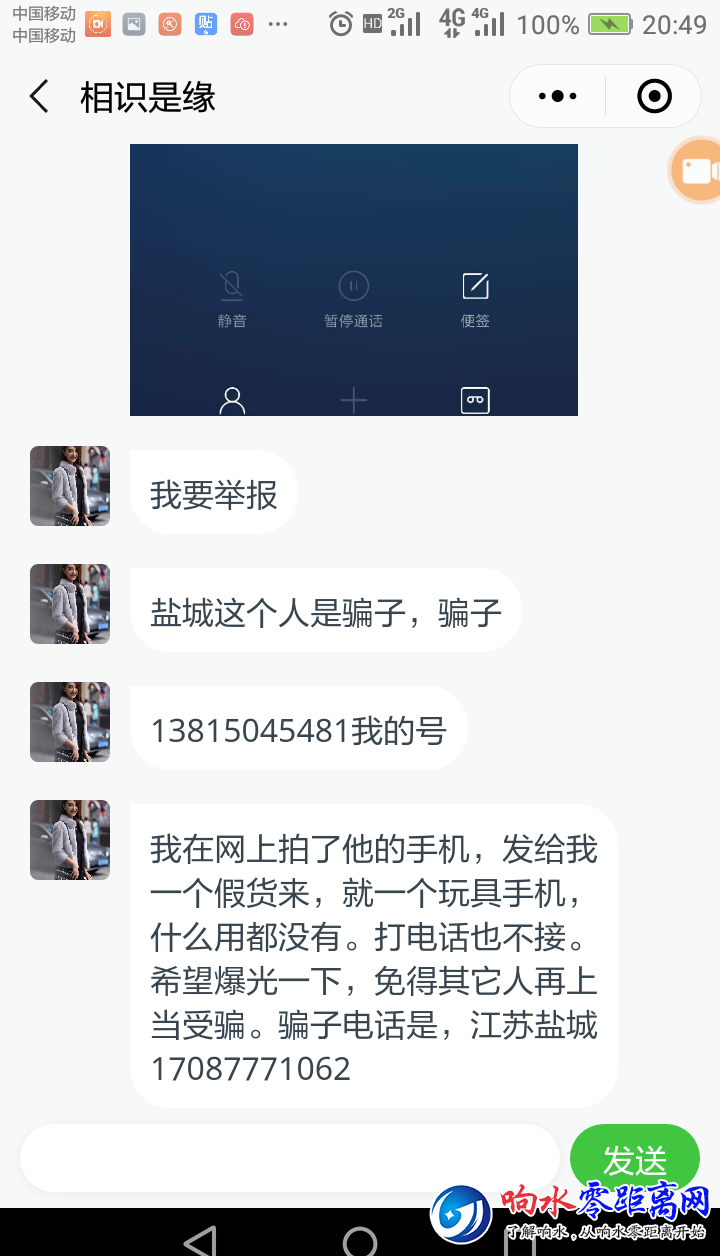Go back from the 相识是缘 chat
The image size is (720, 1256).
(40, 97)
